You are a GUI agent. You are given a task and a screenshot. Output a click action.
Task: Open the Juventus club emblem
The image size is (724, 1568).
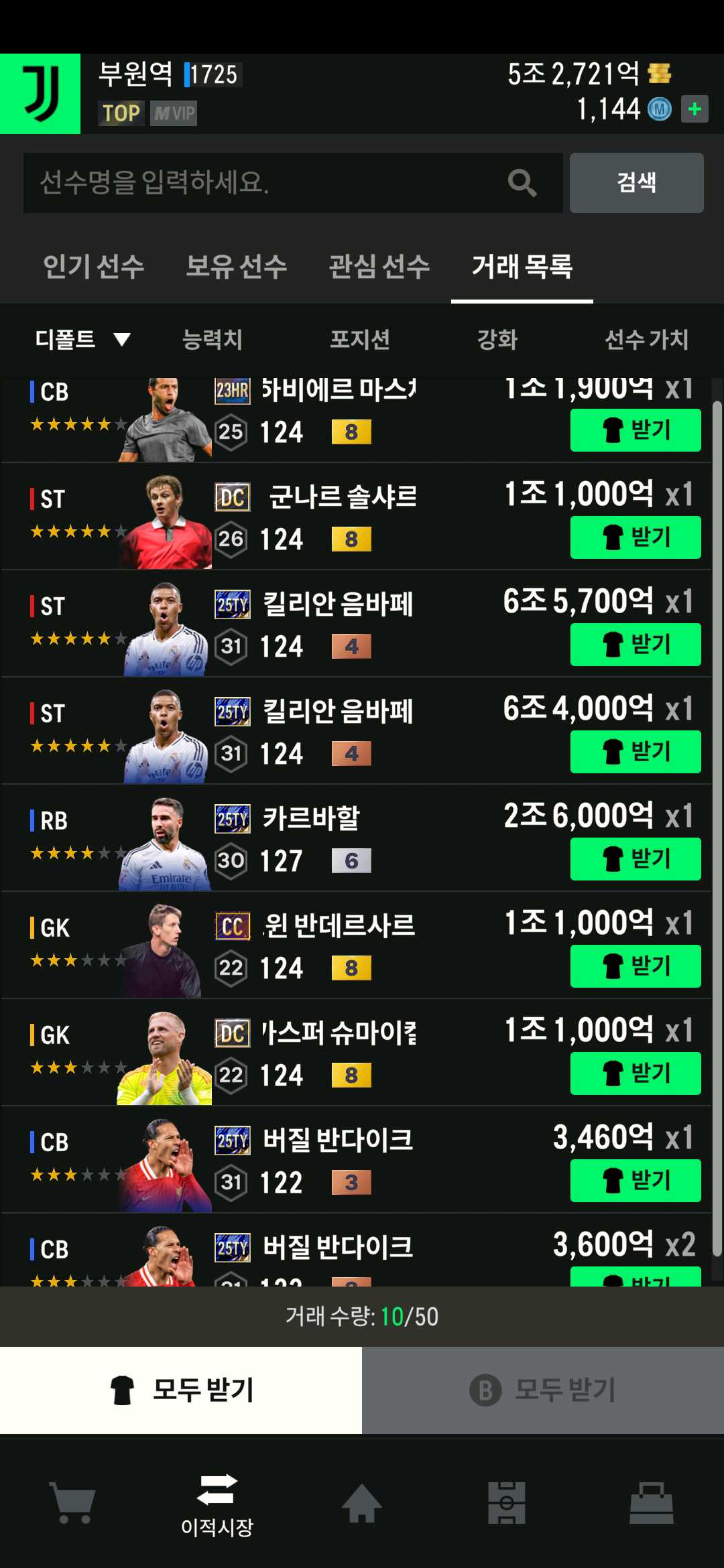point(40,94)
